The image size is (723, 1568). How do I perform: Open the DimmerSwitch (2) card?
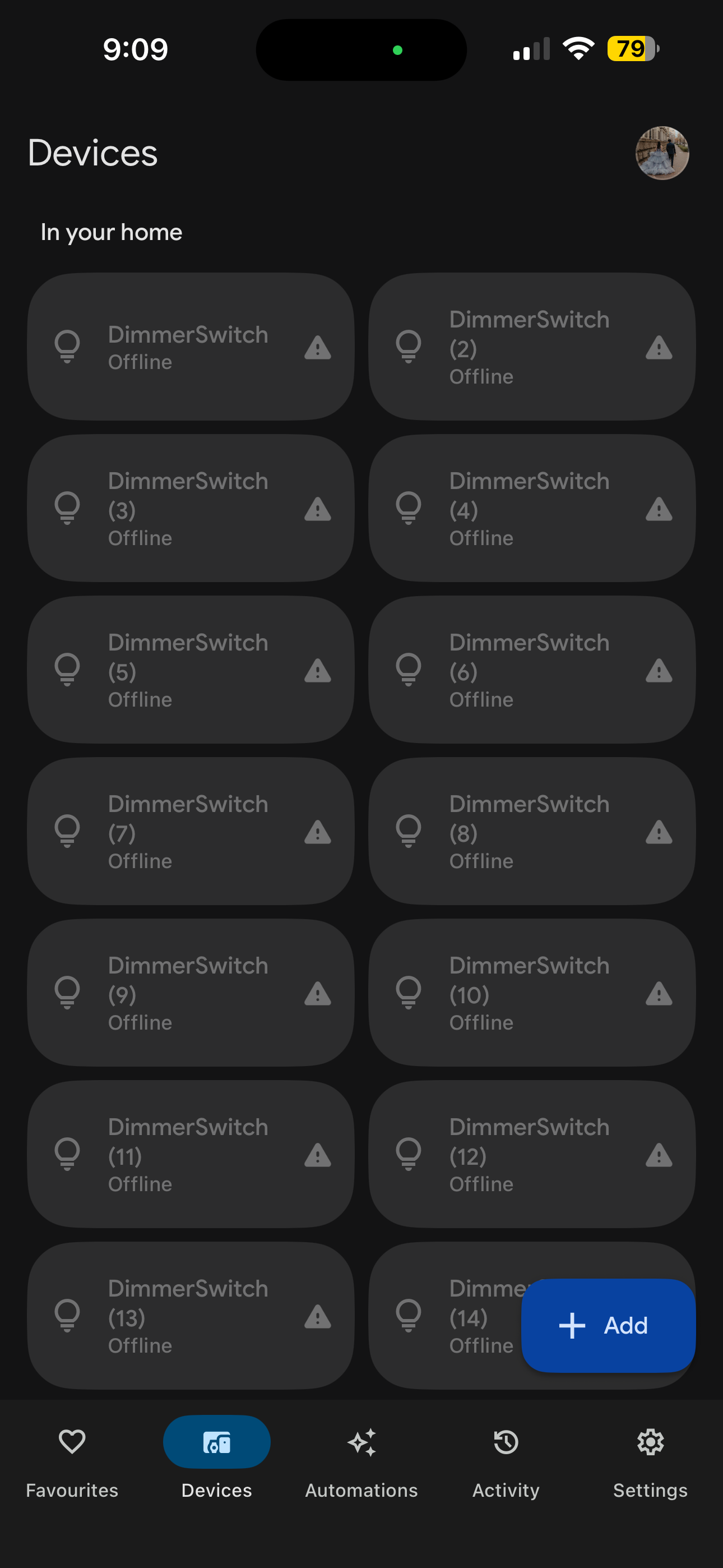click(x=531, y=347)
